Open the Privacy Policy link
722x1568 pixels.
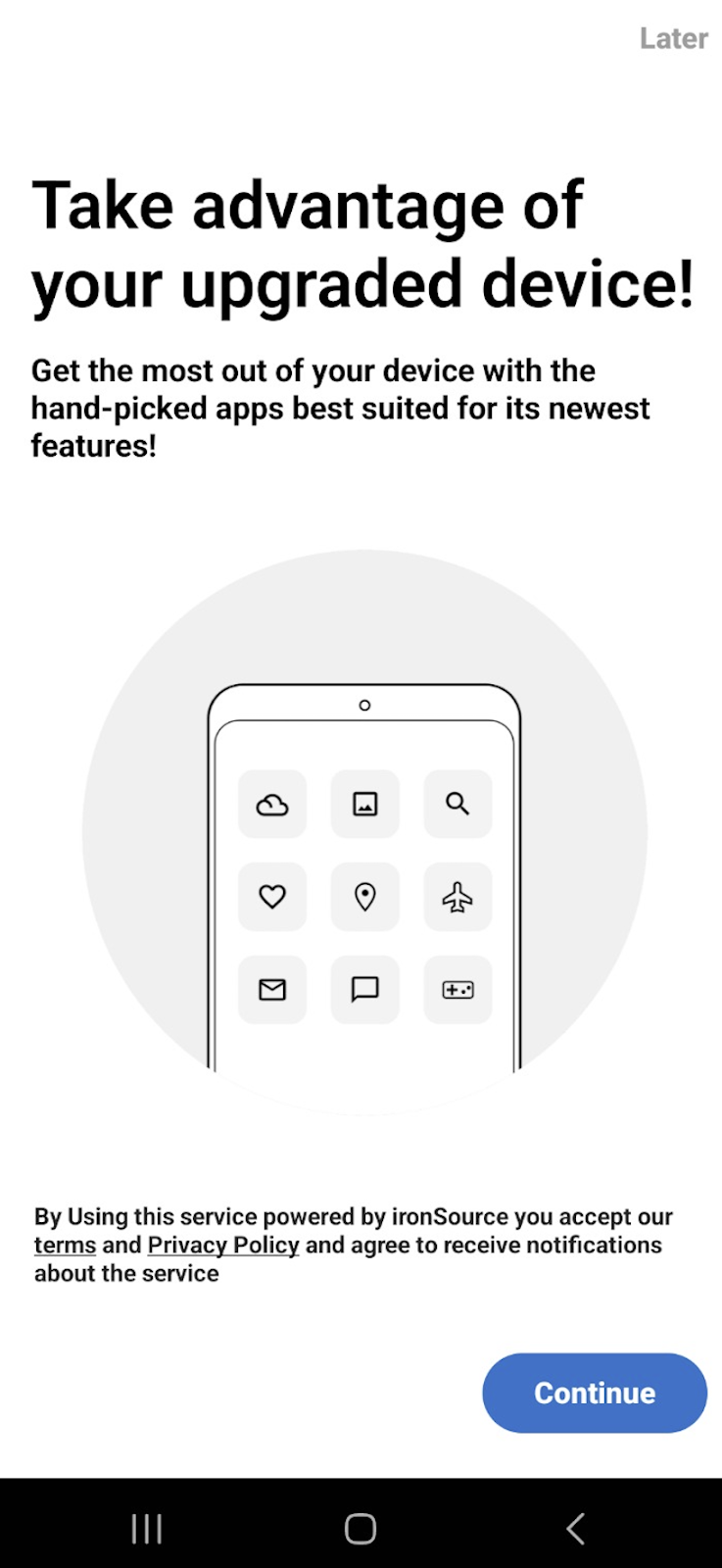(223, 1246)
